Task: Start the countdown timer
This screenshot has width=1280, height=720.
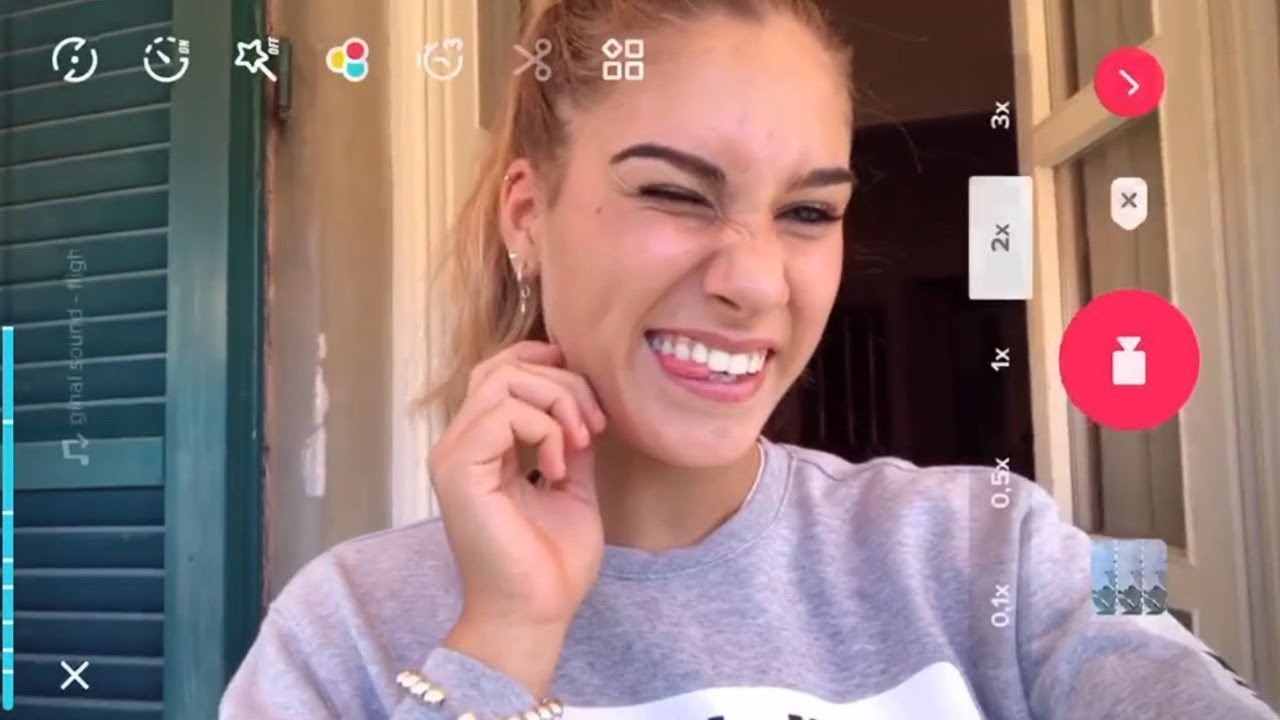Action: click(441, 60)
